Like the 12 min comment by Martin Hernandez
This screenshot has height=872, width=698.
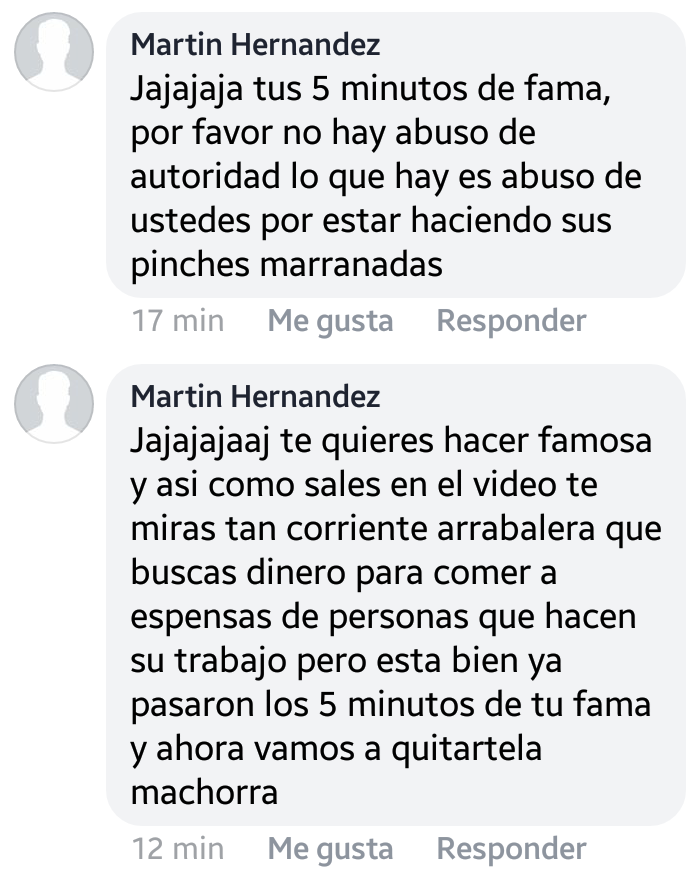pos(330,849)
